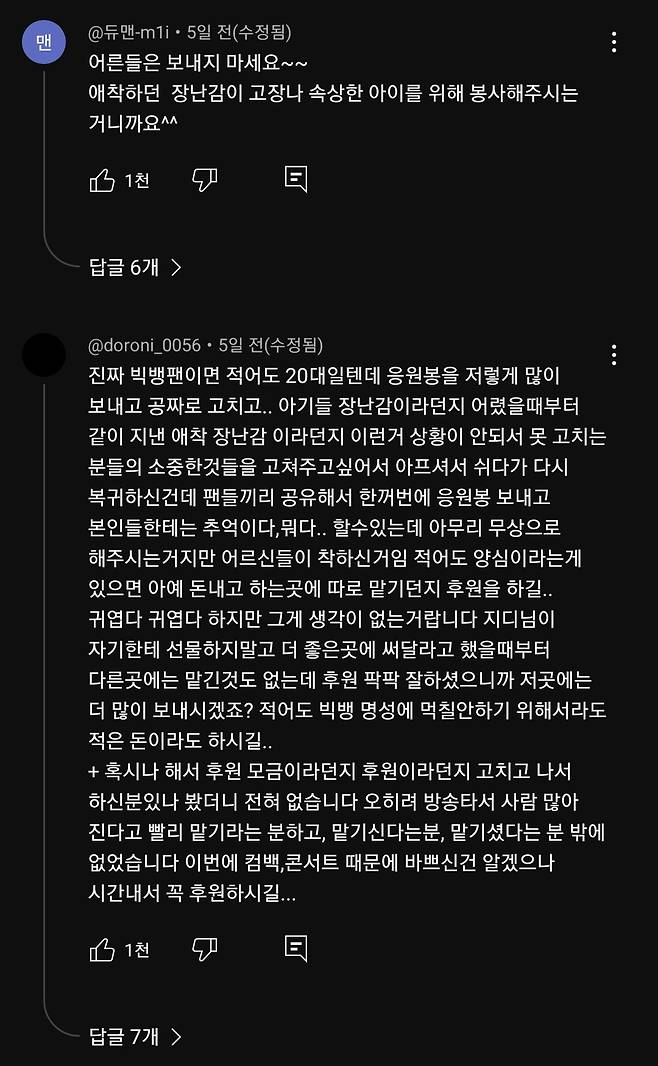Open the overflow menu on @doroni_0056's comment

(x=613, y=353)
